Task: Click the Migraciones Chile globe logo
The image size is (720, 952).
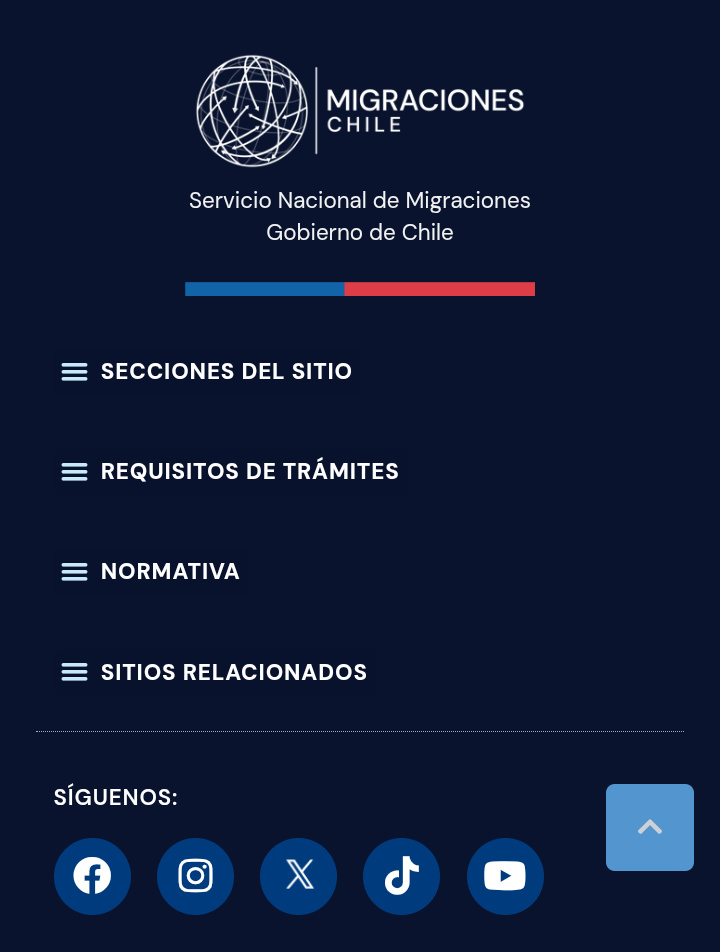Action: (252, 110)
